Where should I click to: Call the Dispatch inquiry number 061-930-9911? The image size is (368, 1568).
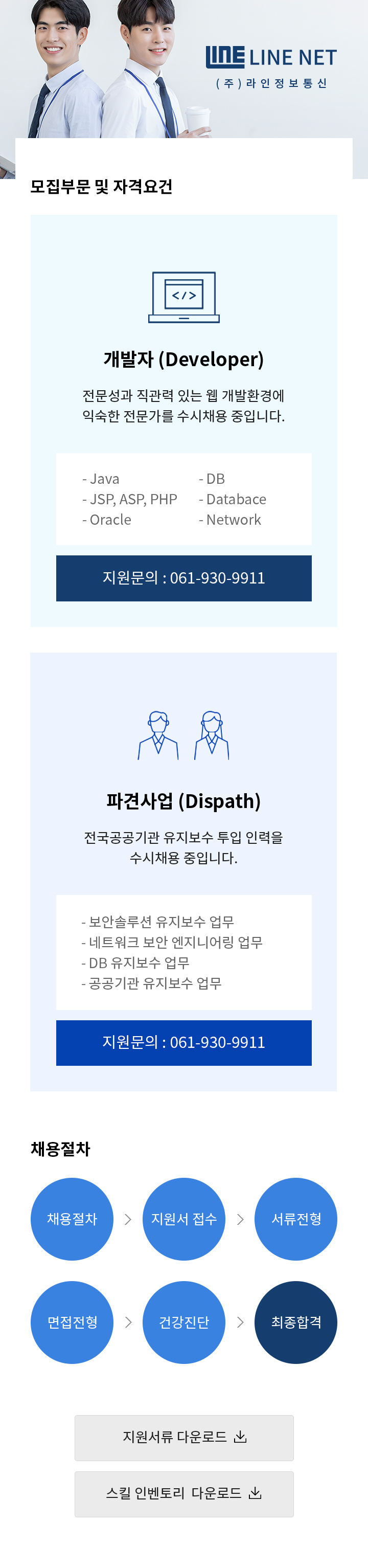[x=183, y=1042]
